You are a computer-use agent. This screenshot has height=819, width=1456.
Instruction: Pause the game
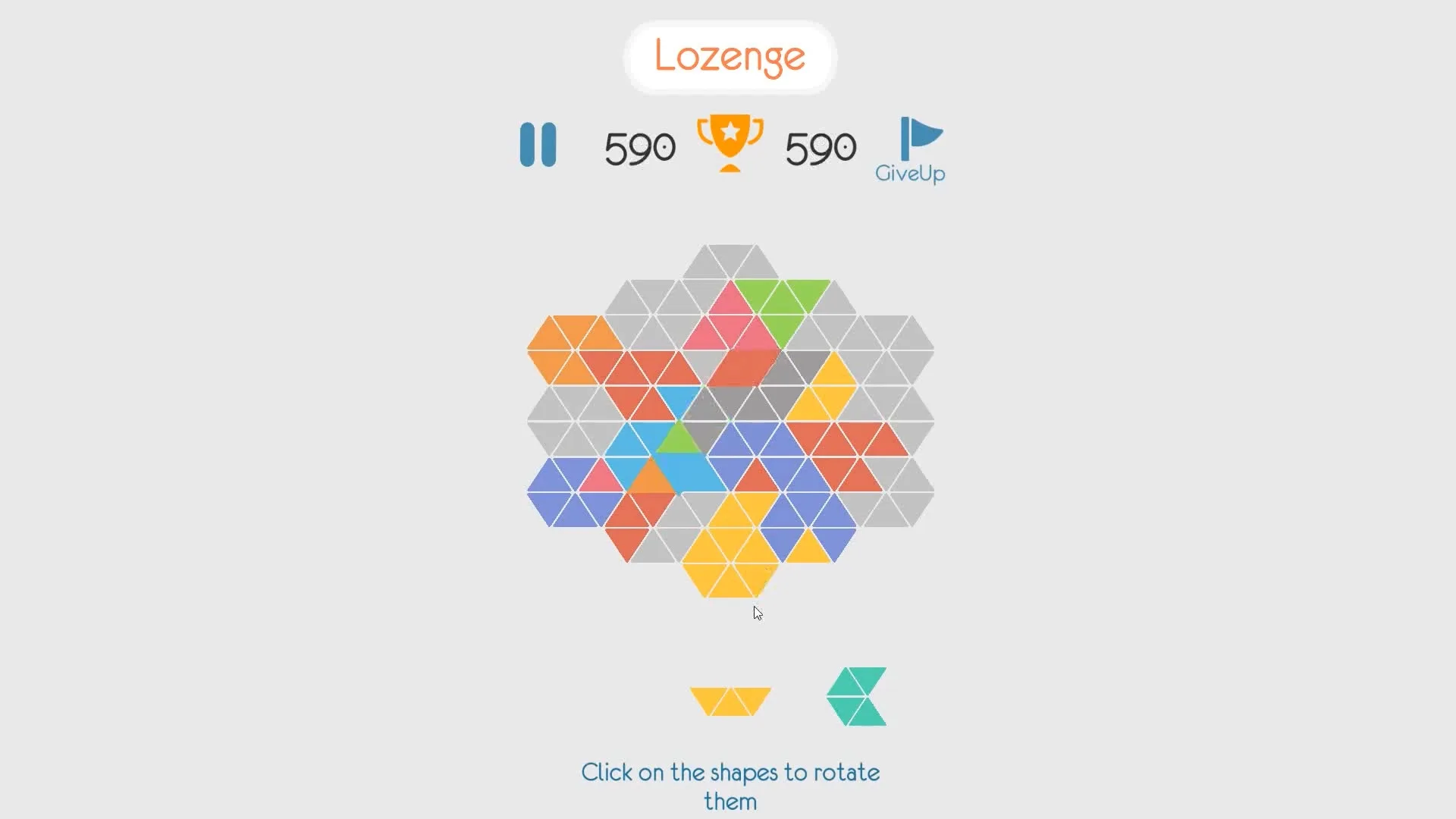pos(538,144)
